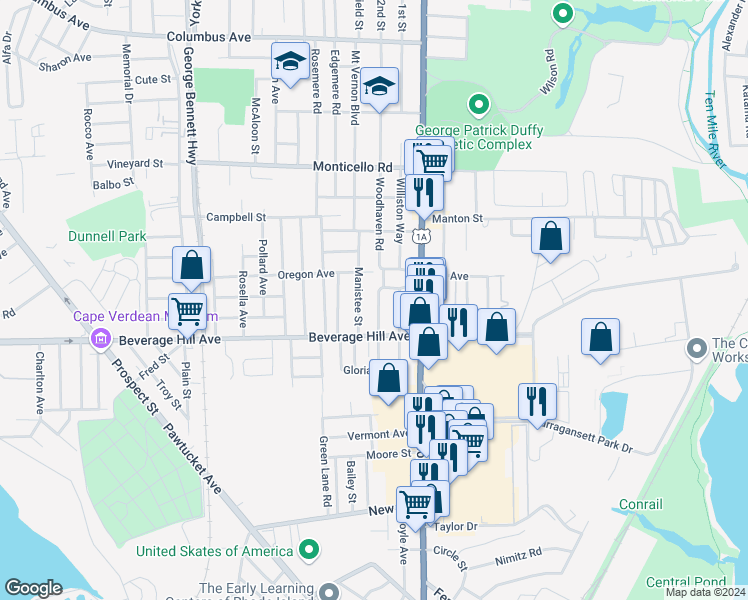Open the school marker by Mt Vernon Blvd
Image resolution: width=748 pixels, height=600 pixels.
coord(379,88)
